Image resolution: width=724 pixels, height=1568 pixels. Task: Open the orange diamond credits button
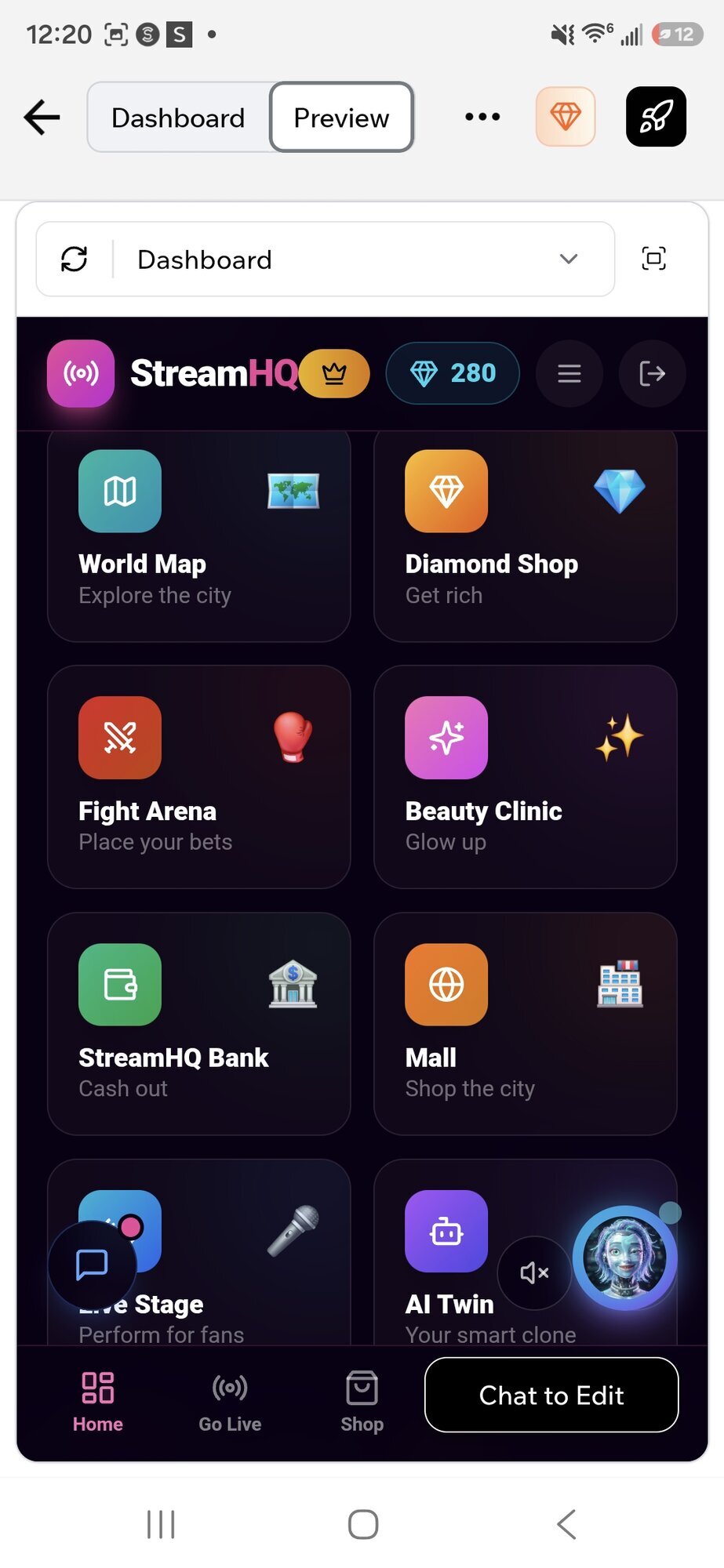point(566,117)
